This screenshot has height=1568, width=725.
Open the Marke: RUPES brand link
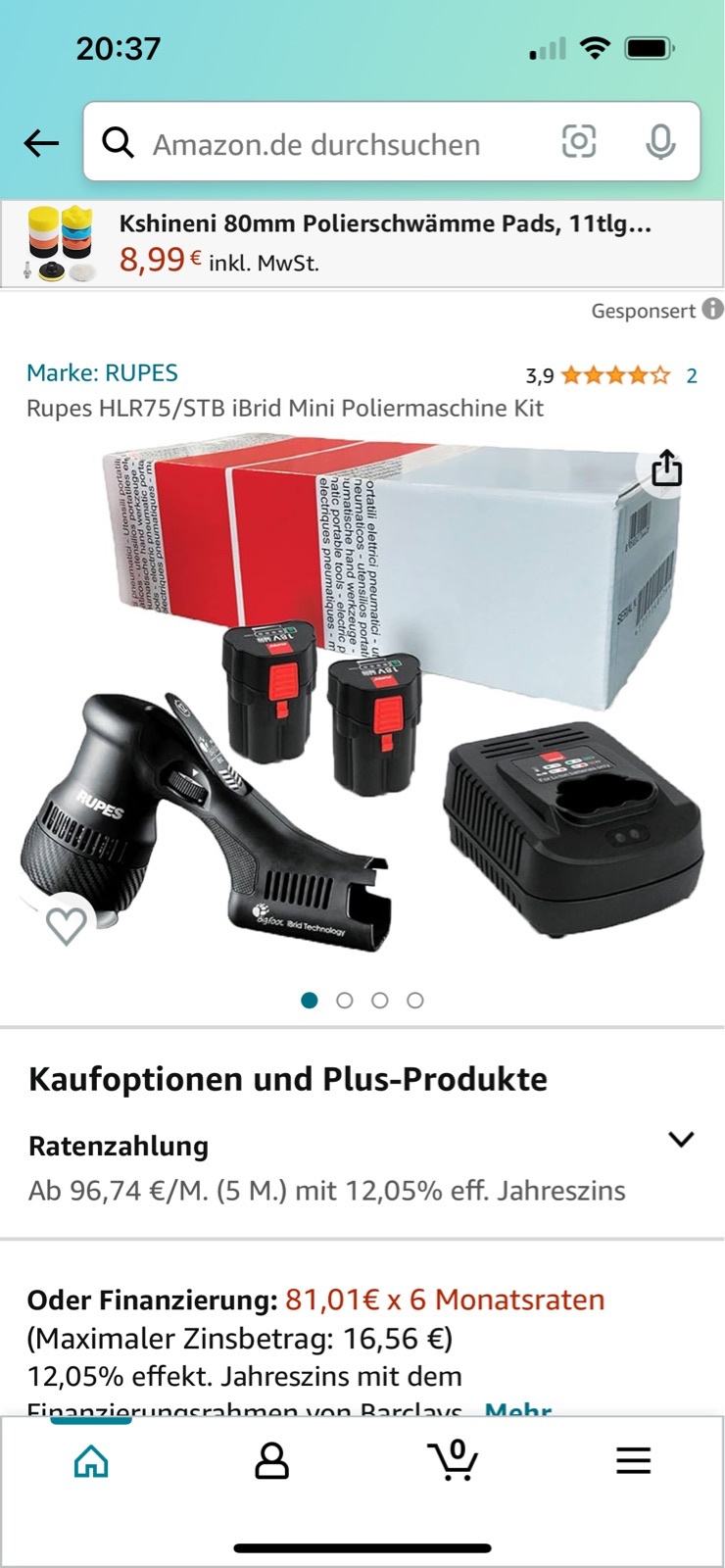(x=102, y=372)
